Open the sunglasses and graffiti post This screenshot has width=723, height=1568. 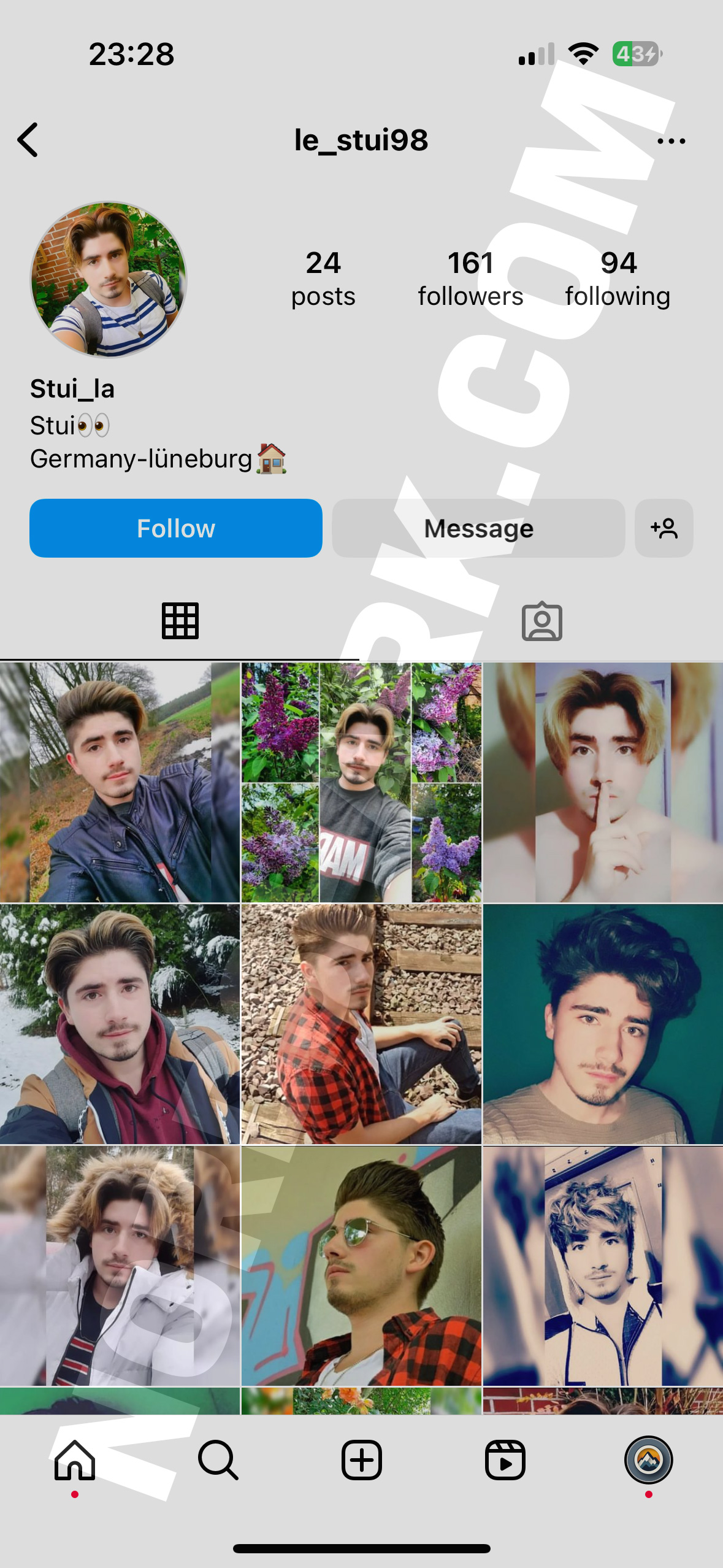click(x=361, y=1266)
